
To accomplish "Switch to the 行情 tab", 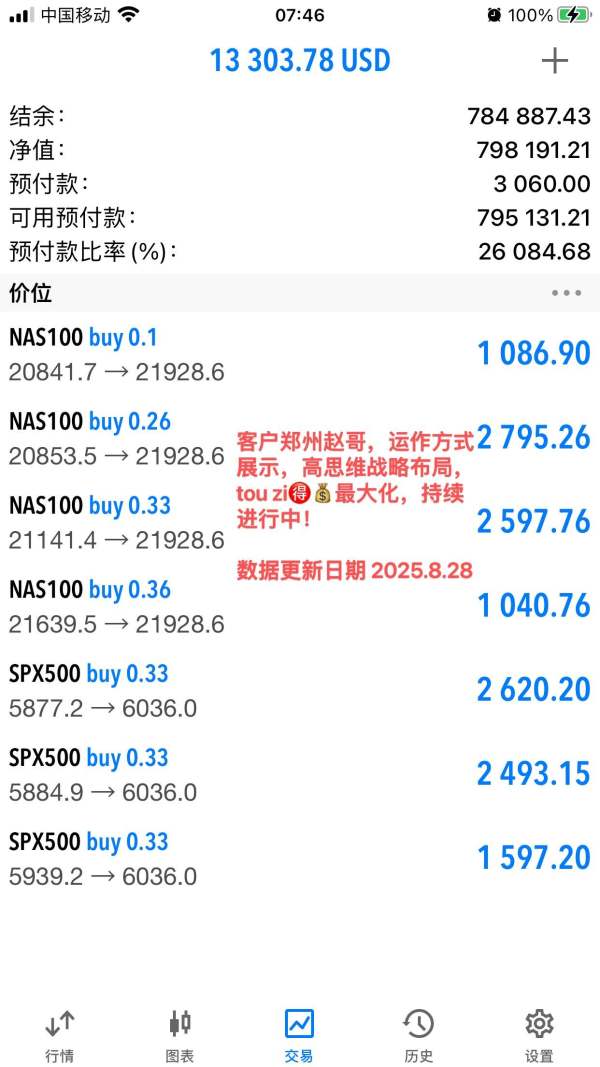I will (x=60, y=1034).
